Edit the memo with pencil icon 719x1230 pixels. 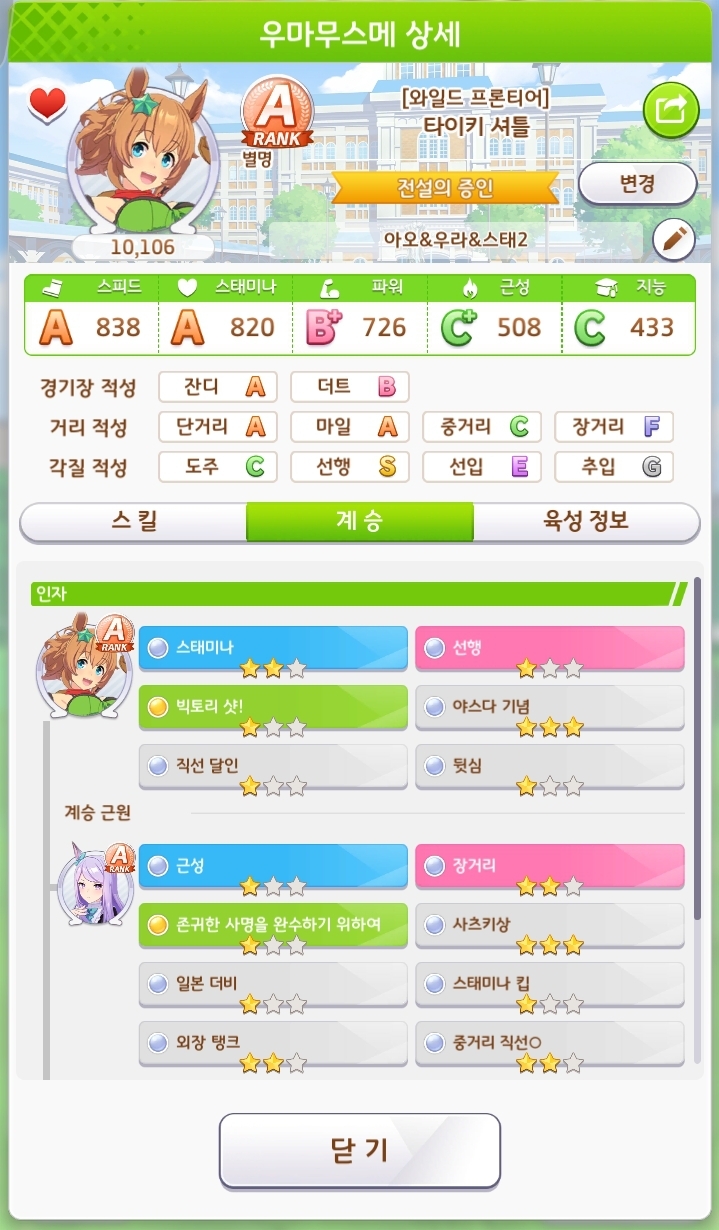[x=674, y=239]
